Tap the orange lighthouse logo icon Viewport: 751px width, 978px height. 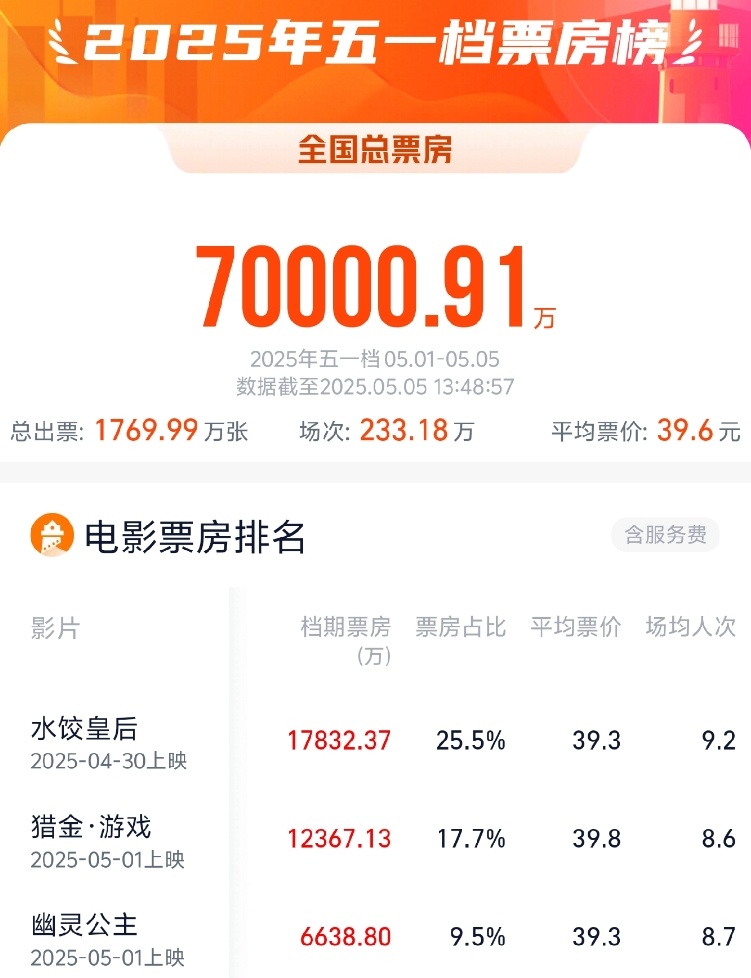[51, 536]
